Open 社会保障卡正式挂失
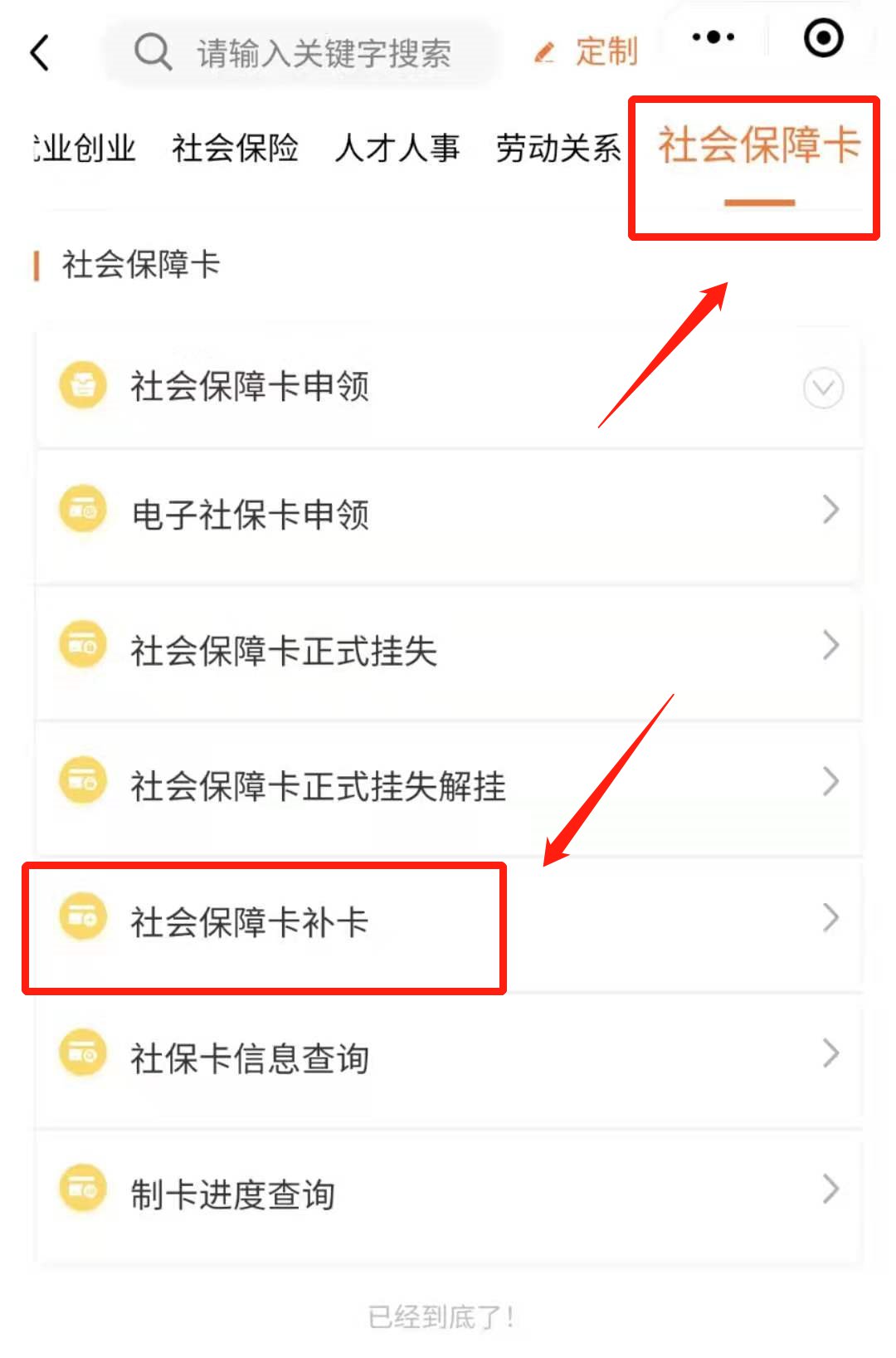Image resolution: width=896 pixels, height=1358 pixels. 448,650
